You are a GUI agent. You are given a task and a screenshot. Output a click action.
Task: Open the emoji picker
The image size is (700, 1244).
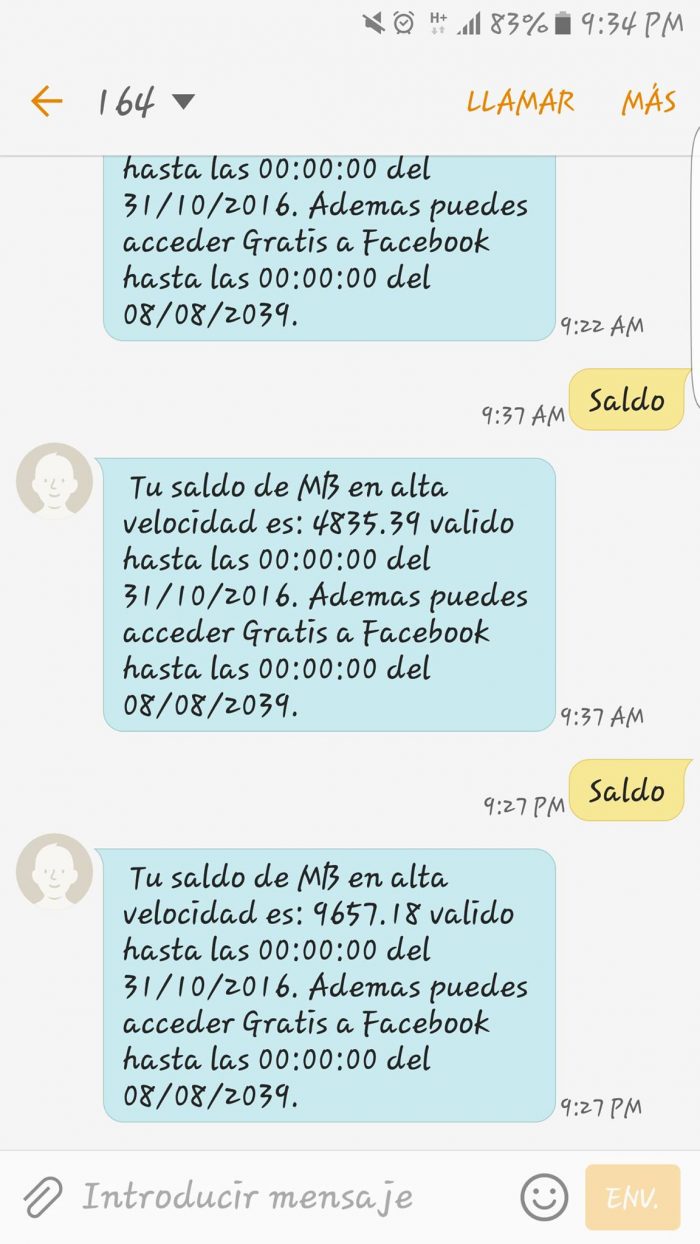point(544,1197)
